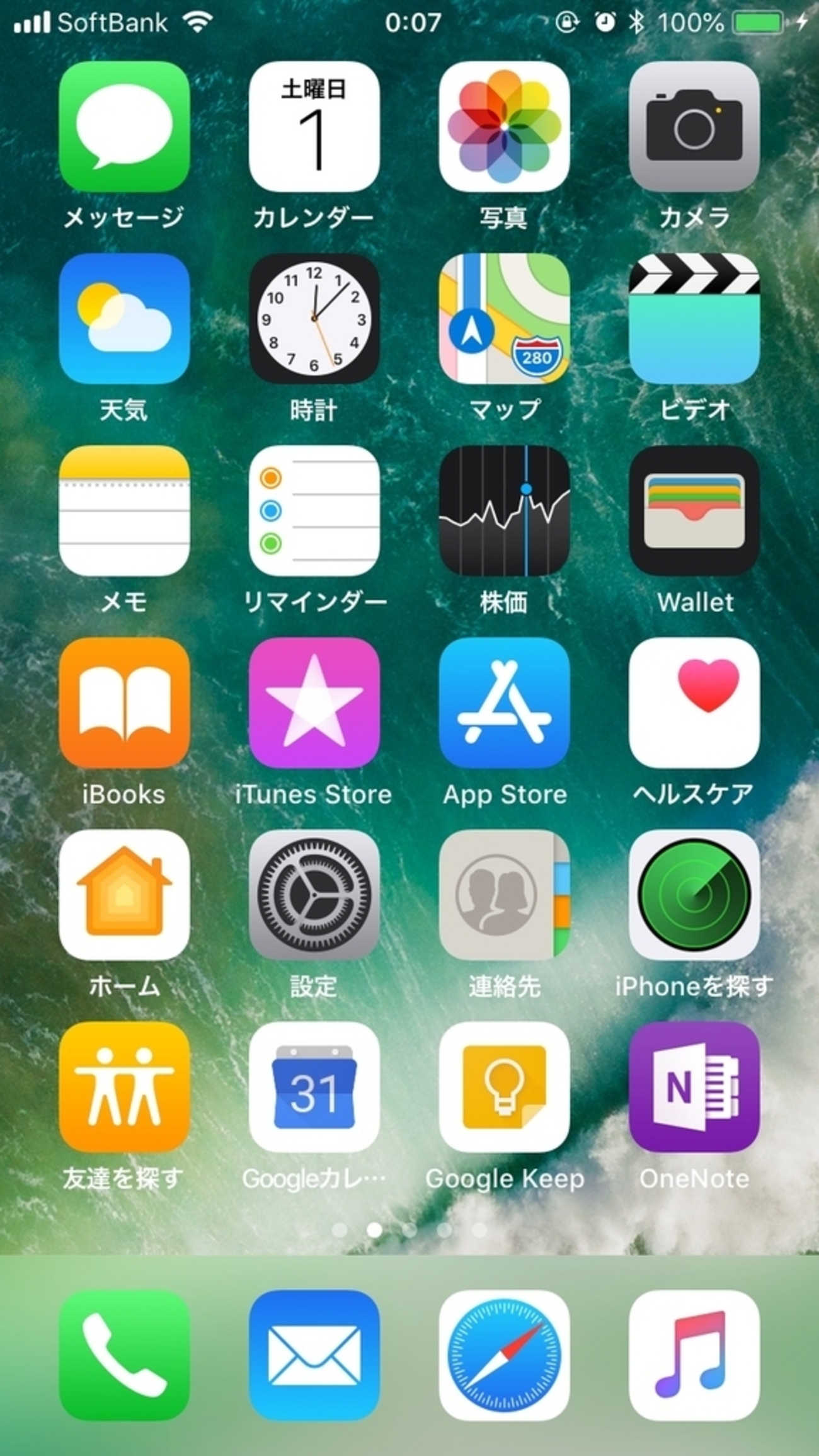This screenshot has height=1456, width=819.
Task: Open the Phone app in the dock
Action: tap(124, 1356)
